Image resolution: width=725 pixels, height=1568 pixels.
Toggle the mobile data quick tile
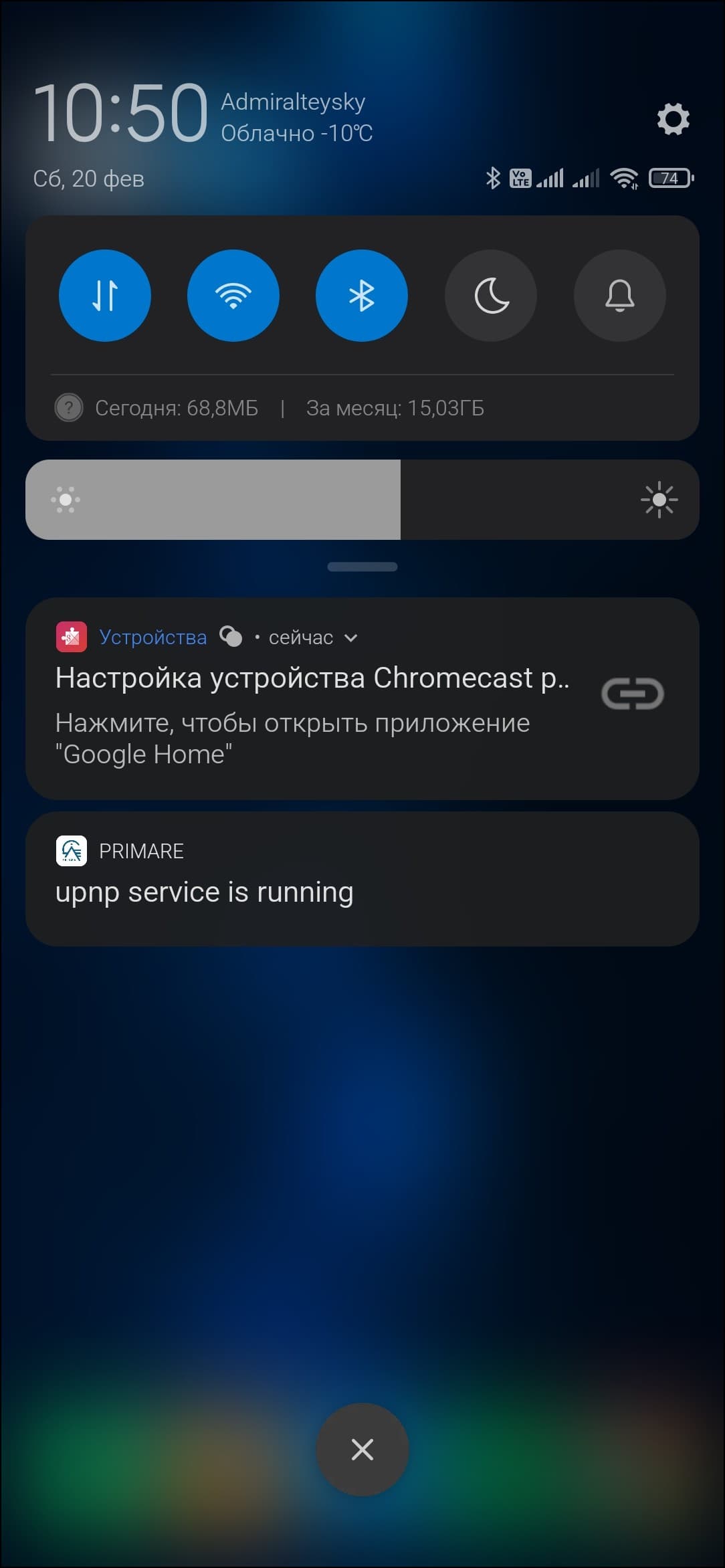pos(105,296)
